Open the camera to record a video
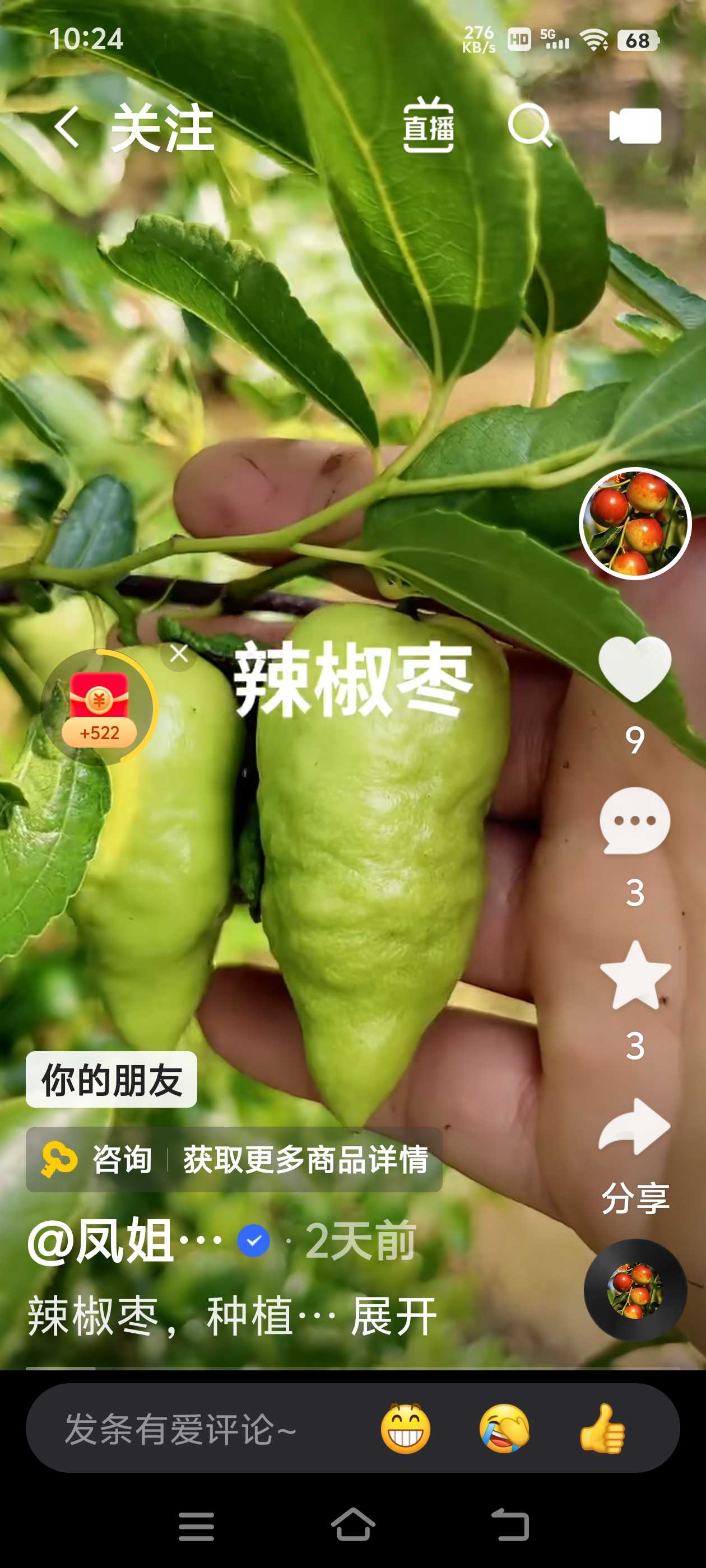The height and width of the screenshot is (1568, 706). click(x=635, y=126)
